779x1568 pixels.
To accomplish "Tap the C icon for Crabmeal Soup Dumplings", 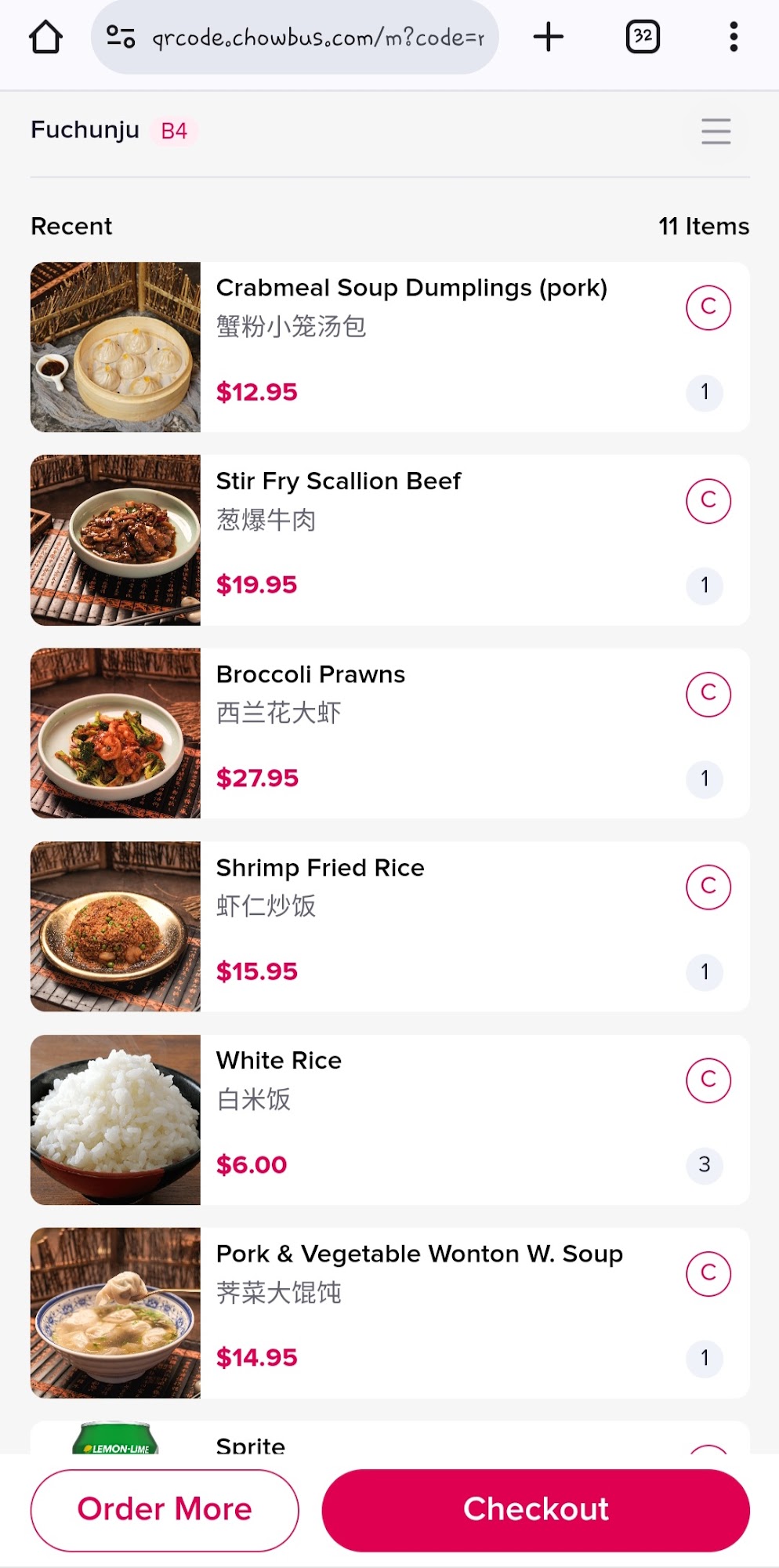I will click(708, 307).
